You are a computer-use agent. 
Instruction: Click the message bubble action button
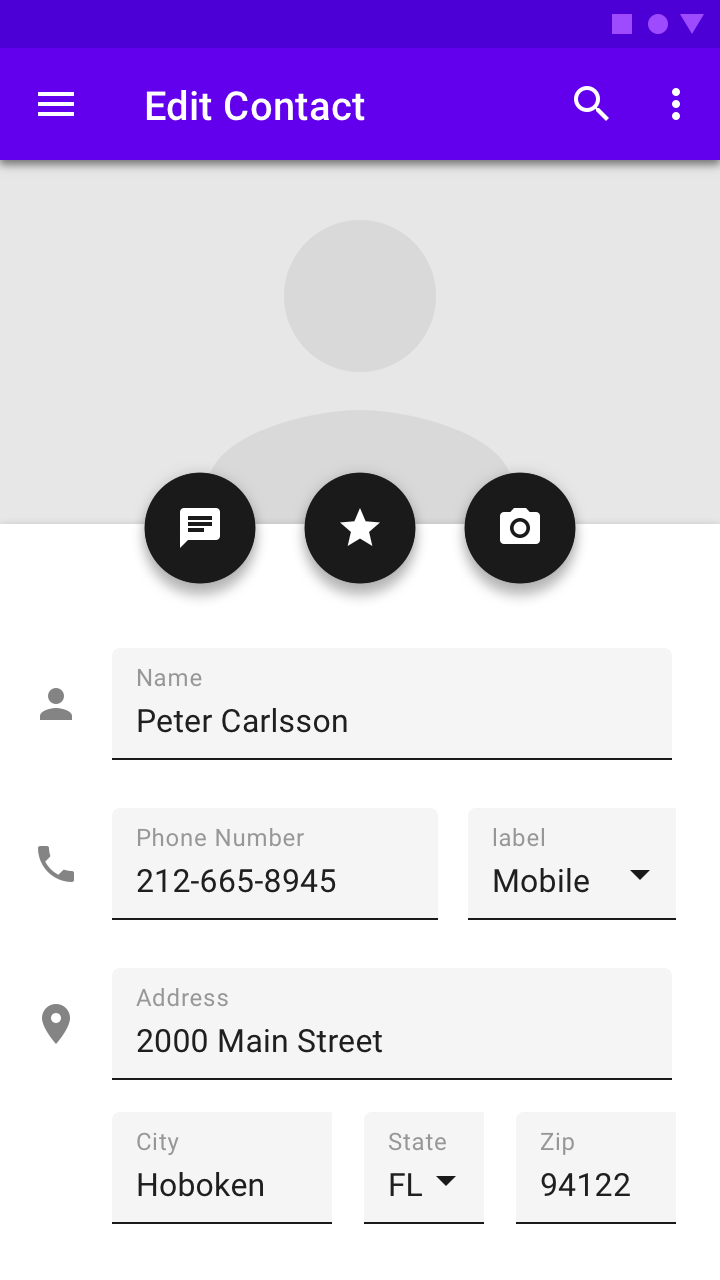coord(200,528)
